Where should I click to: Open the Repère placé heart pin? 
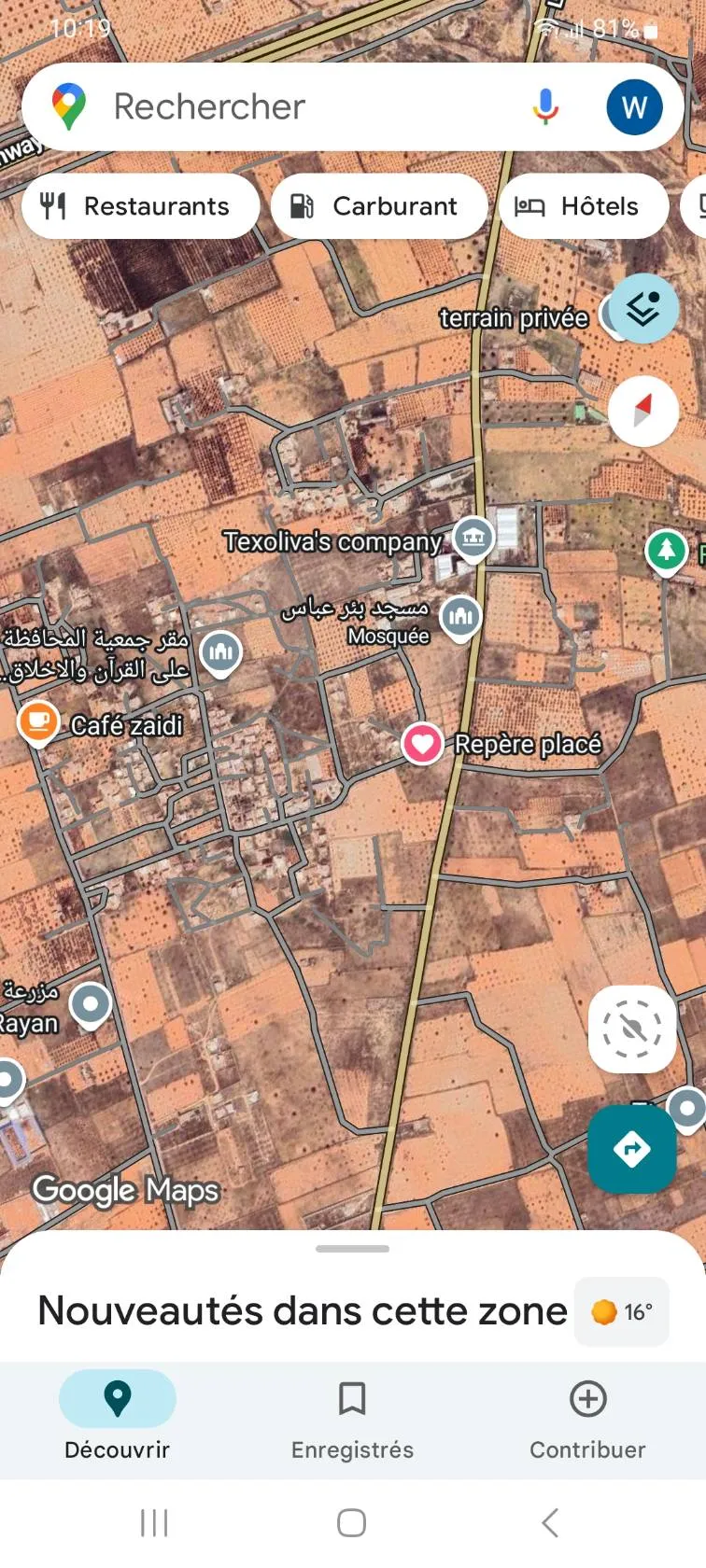(x=422, y=744)
